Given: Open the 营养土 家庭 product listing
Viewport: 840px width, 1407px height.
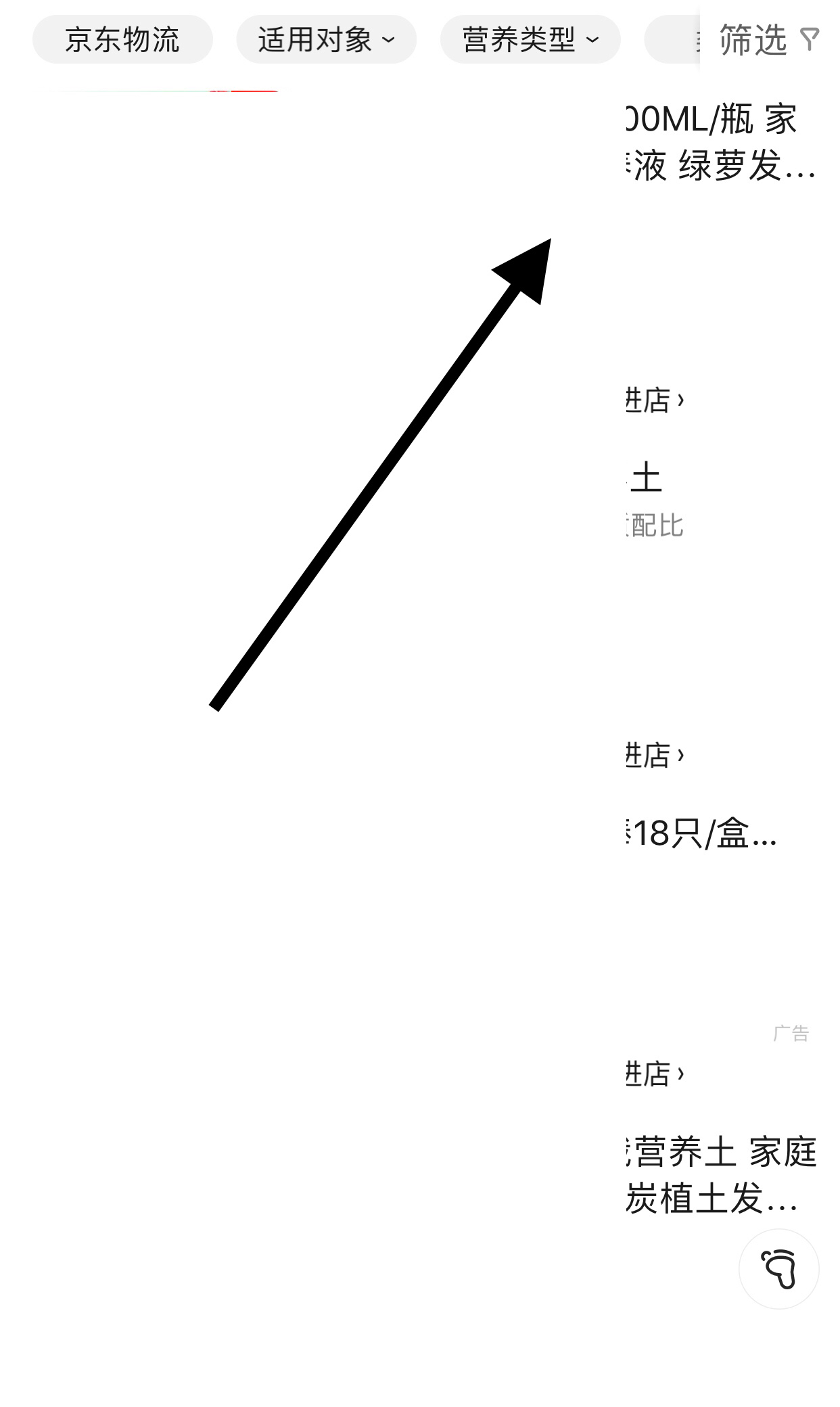Looking at the screenshot, I should tap(721, 1174).
